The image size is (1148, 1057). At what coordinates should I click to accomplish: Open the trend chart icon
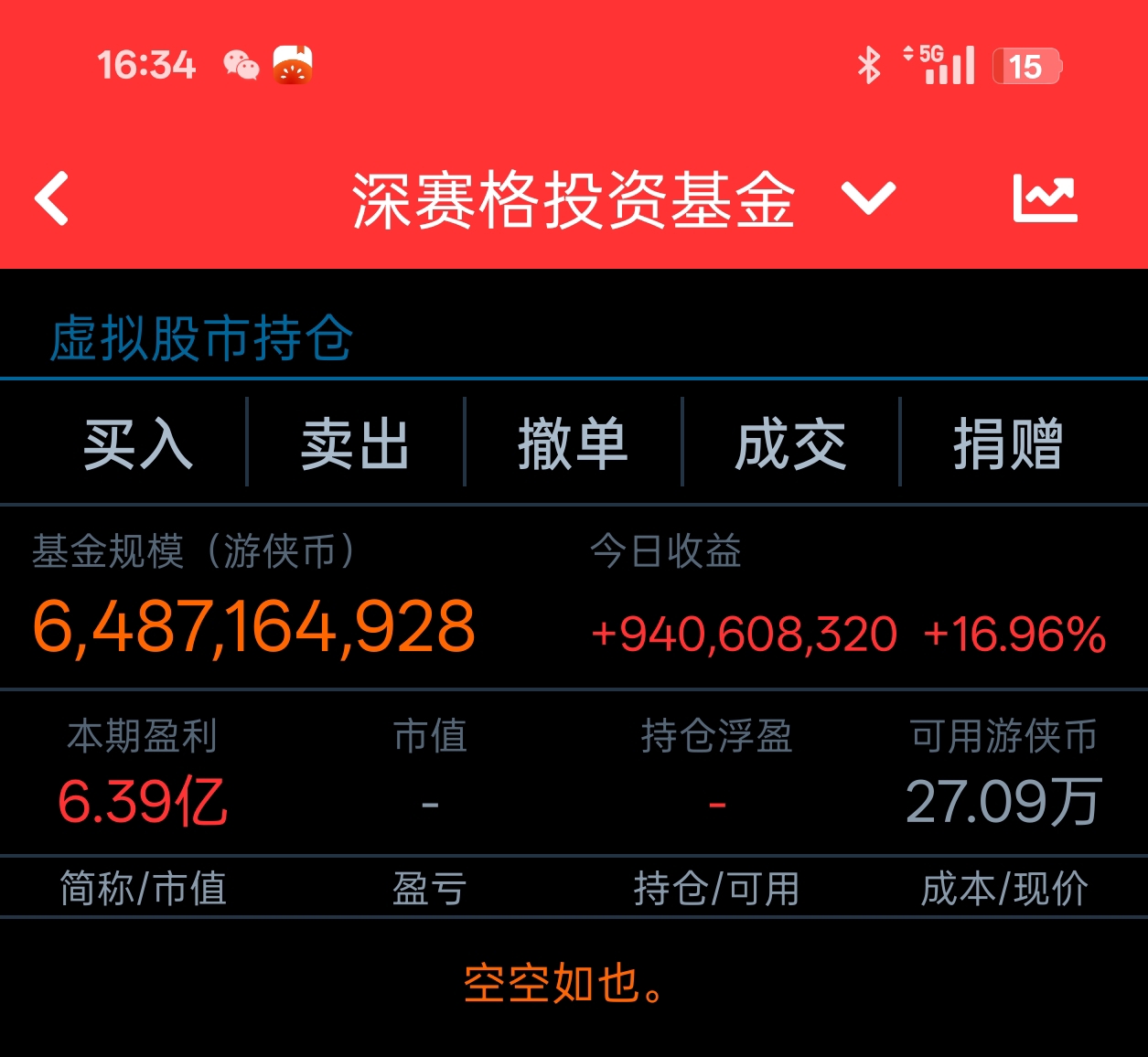coord(1045,198)
